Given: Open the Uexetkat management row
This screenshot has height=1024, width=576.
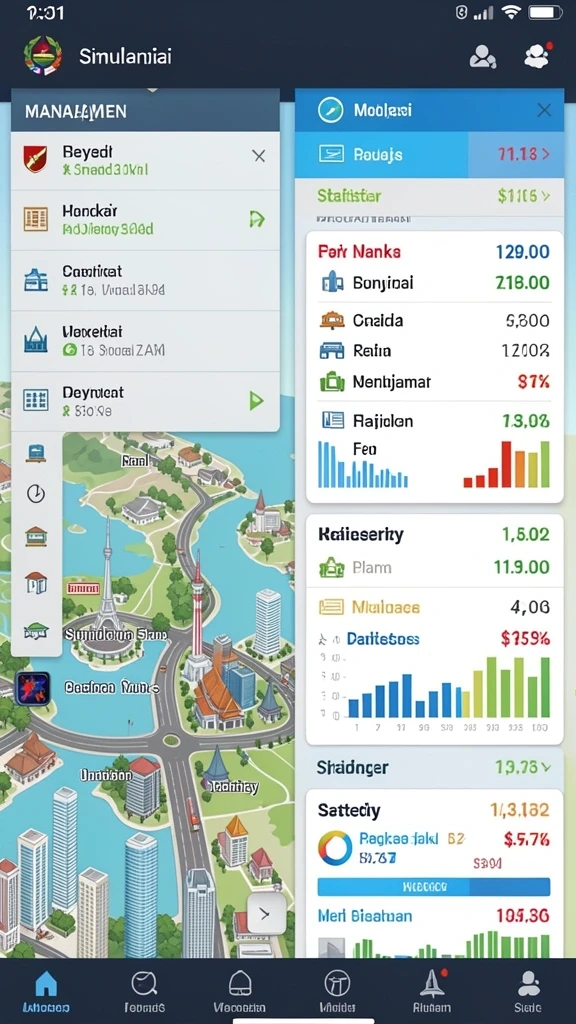Looking at the screenshot, I should [146, 341].
